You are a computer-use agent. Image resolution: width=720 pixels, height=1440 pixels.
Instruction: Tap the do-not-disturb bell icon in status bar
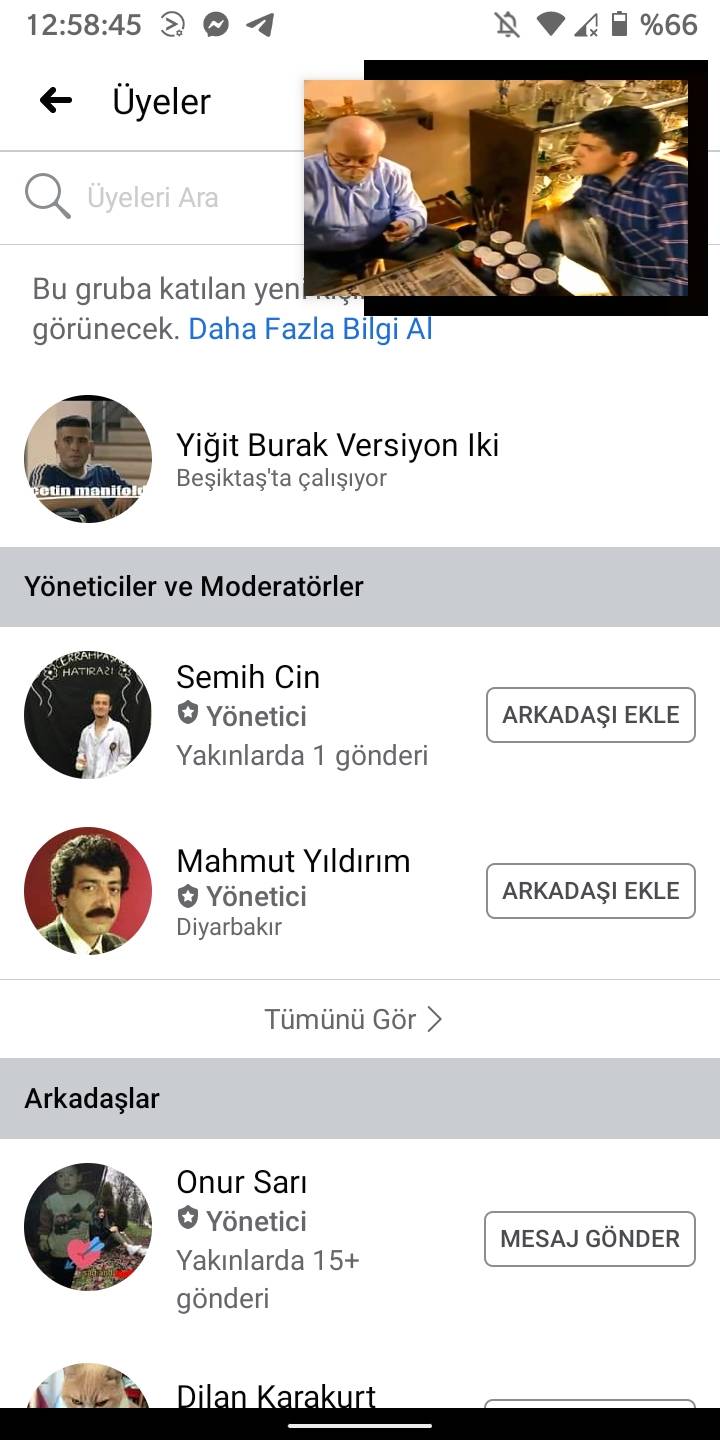click(x=508, y=24)
